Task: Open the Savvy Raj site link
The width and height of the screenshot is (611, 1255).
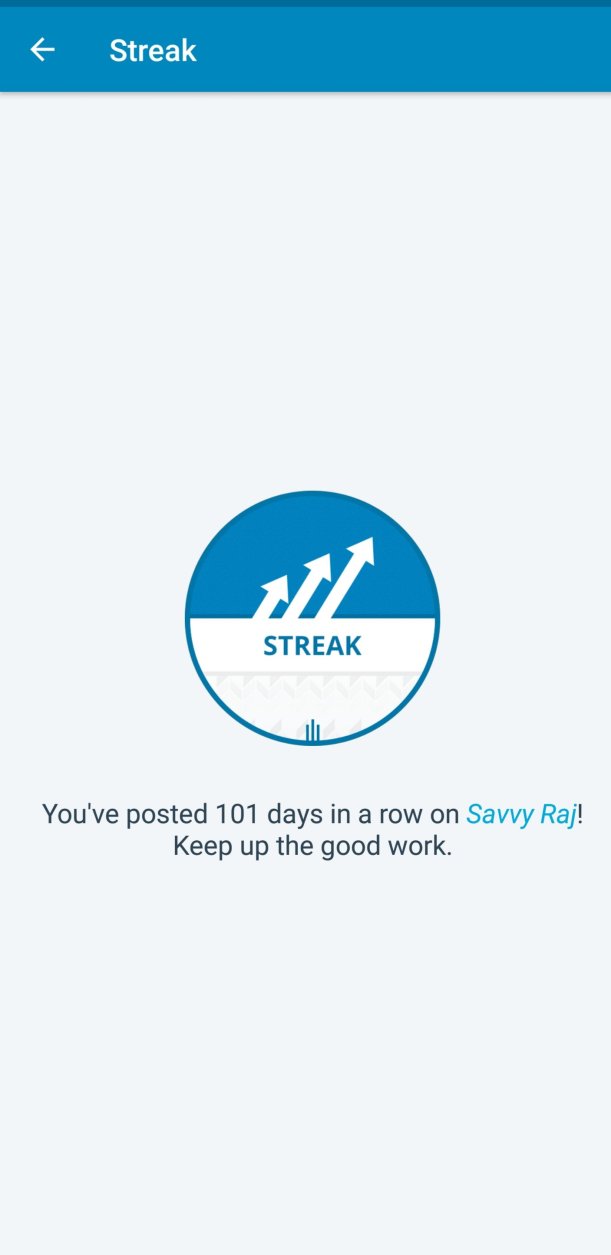Action: tap(521, 814)
